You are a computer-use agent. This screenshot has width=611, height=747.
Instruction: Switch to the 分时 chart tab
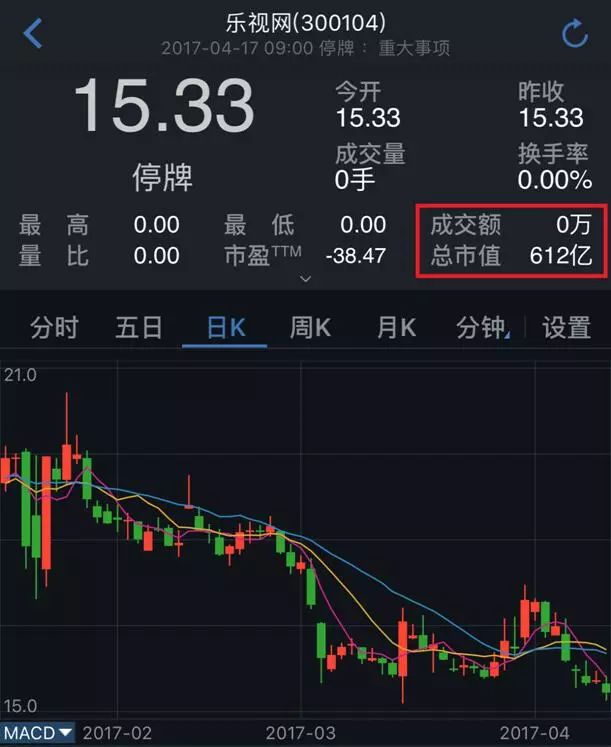[x=54, y=327]
